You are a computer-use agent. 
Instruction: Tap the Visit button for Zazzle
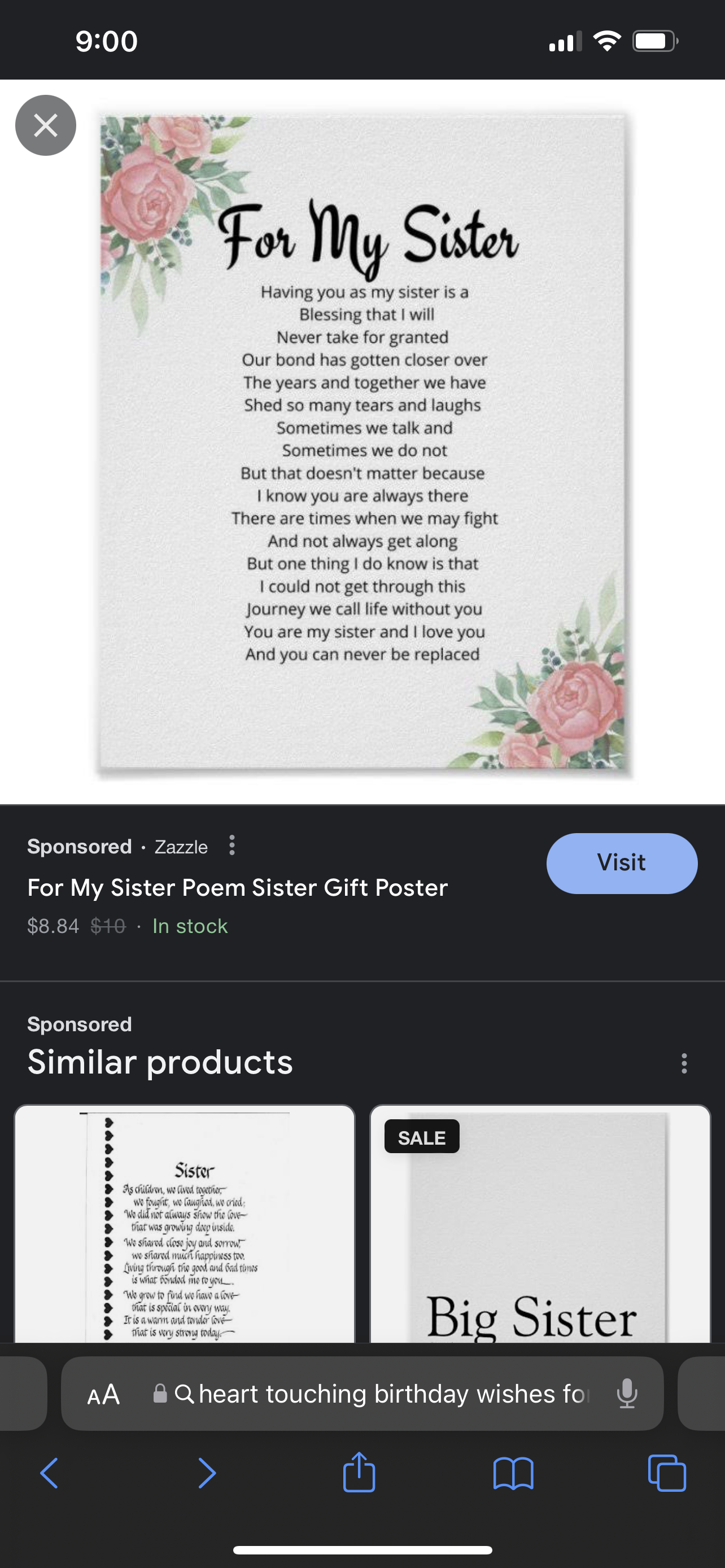[621, 863]
